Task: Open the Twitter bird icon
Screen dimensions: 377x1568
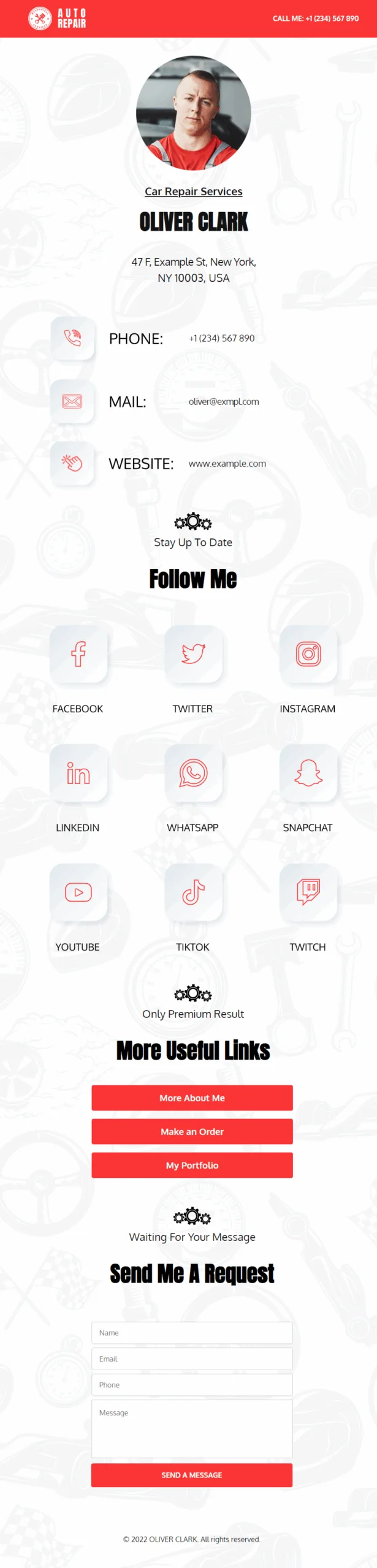Action: [x=193, y=654]
